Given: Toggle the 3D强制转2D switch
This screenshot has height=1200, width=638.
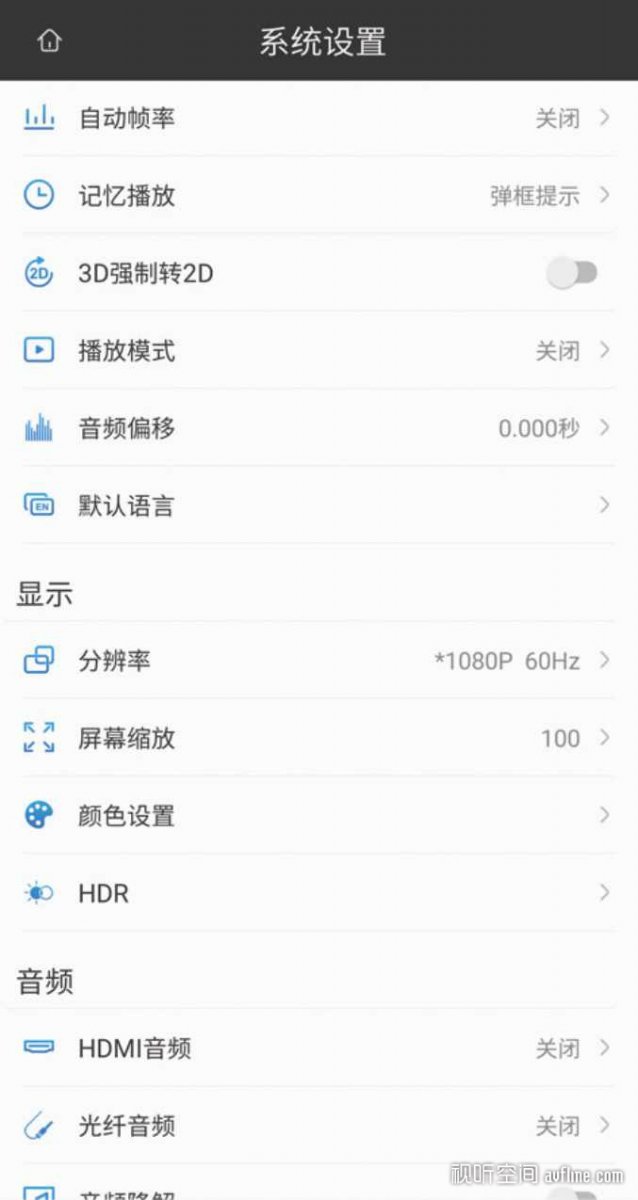Looking at the screenshot, I should click(x=572, y=273).
